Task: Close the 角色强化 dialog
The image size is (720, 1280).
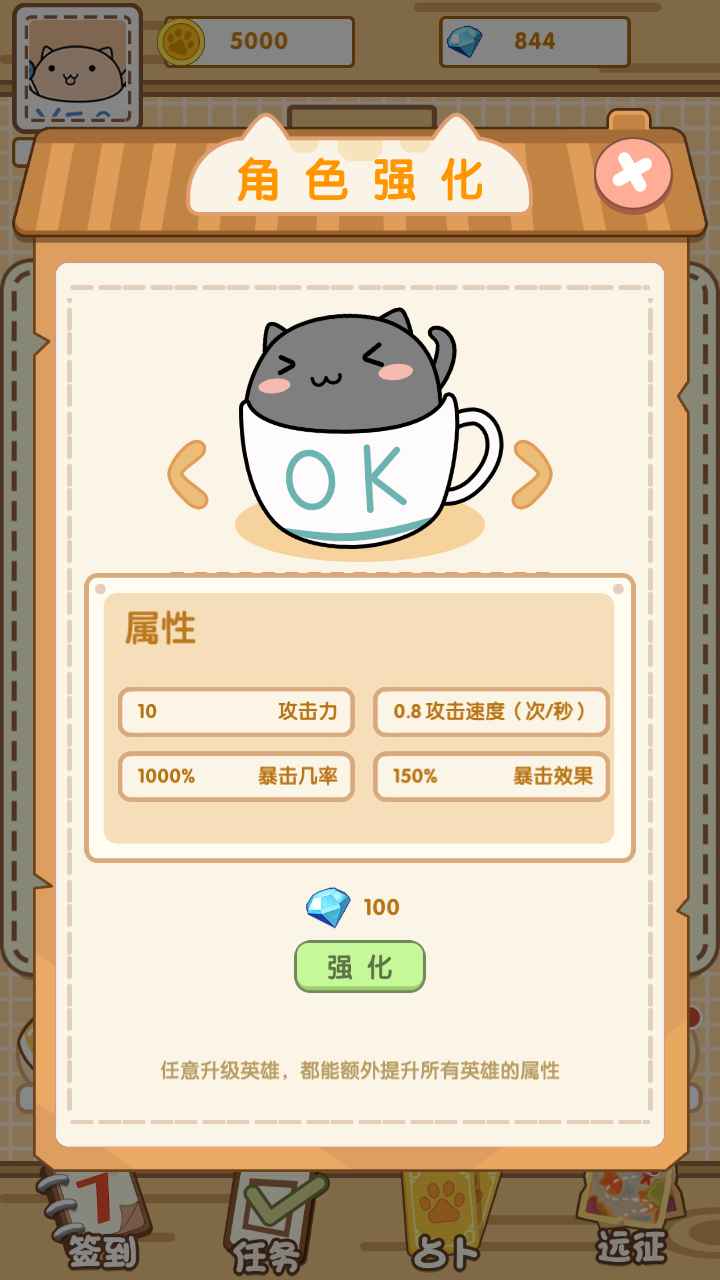Action: 633,174
